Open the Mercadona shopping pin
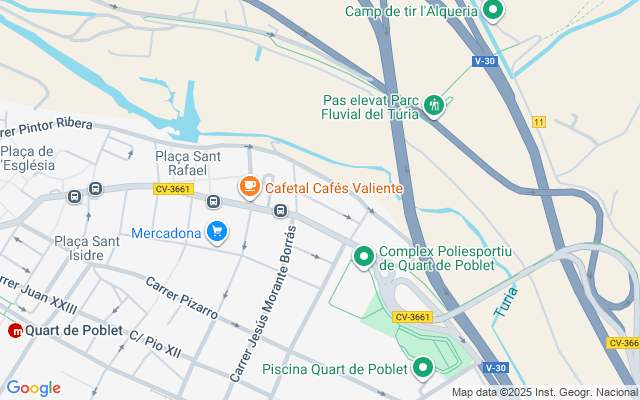640x400 pixels. [x=217, y=233]
